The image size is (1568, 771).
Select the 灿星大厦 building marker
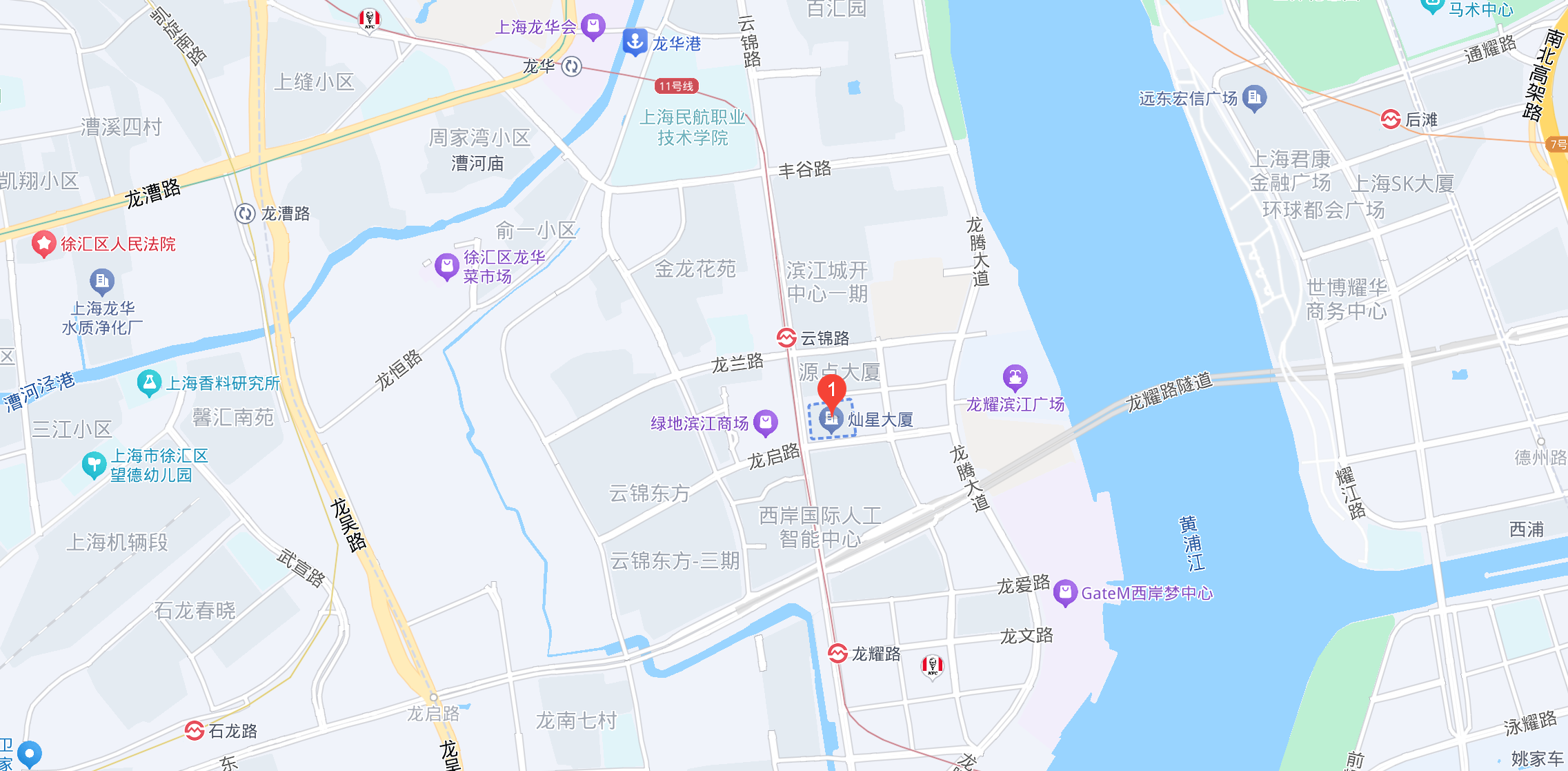(x=831, y=418)
